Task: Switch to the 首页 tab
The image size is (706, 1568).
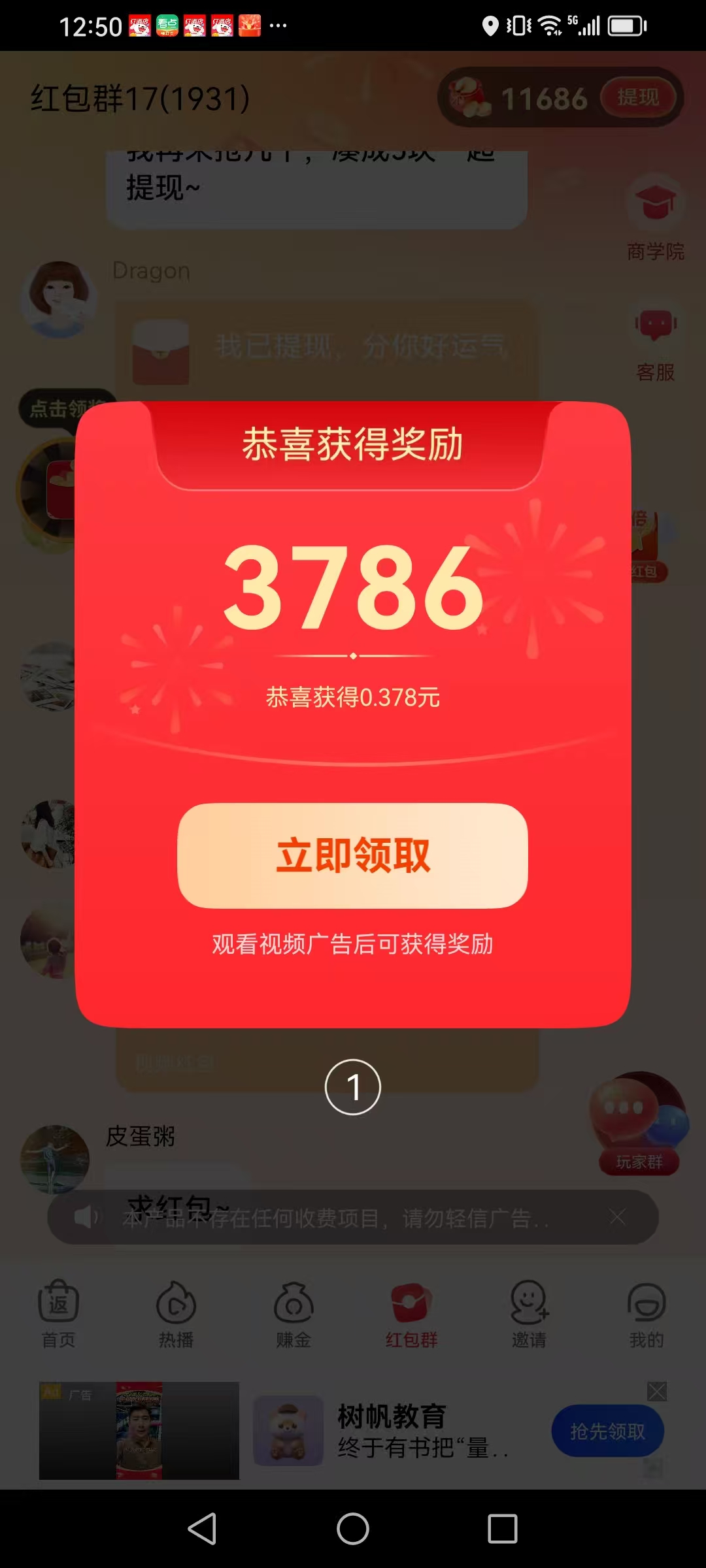Action: (59, 1315)
